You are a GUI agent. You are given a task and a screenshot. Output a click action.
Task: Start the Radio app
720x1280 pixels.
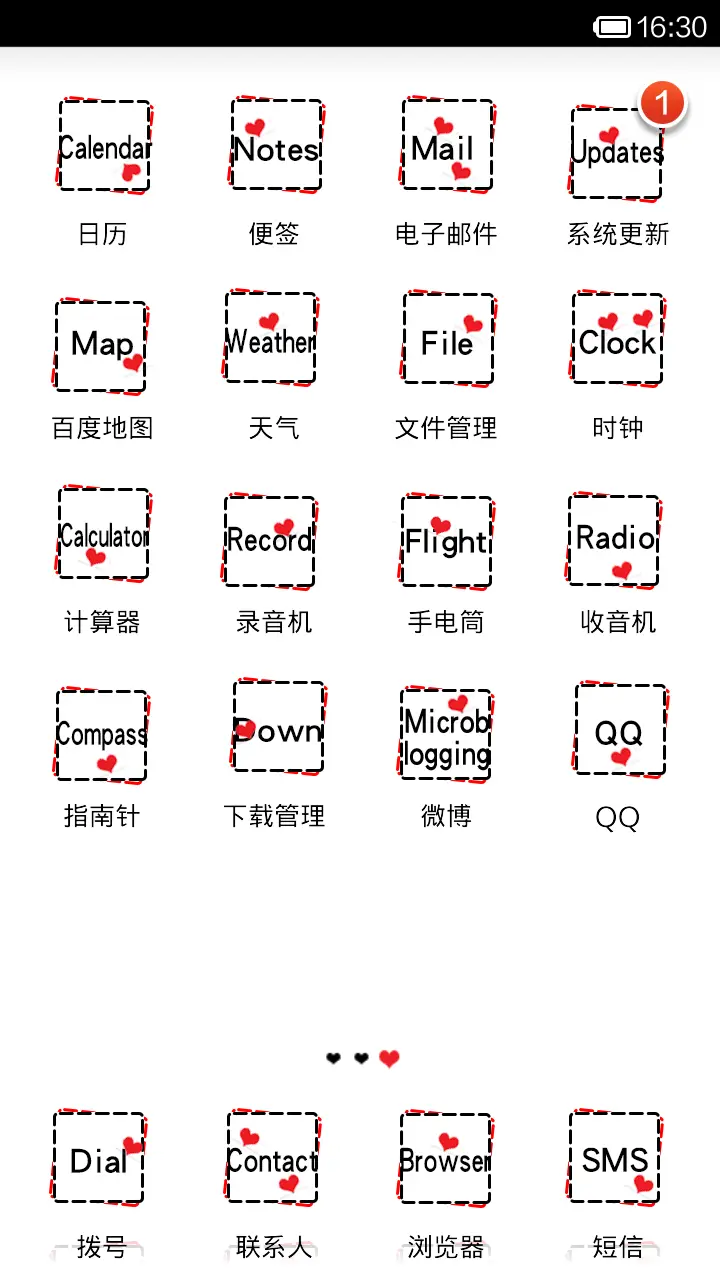tap(614, 540)
